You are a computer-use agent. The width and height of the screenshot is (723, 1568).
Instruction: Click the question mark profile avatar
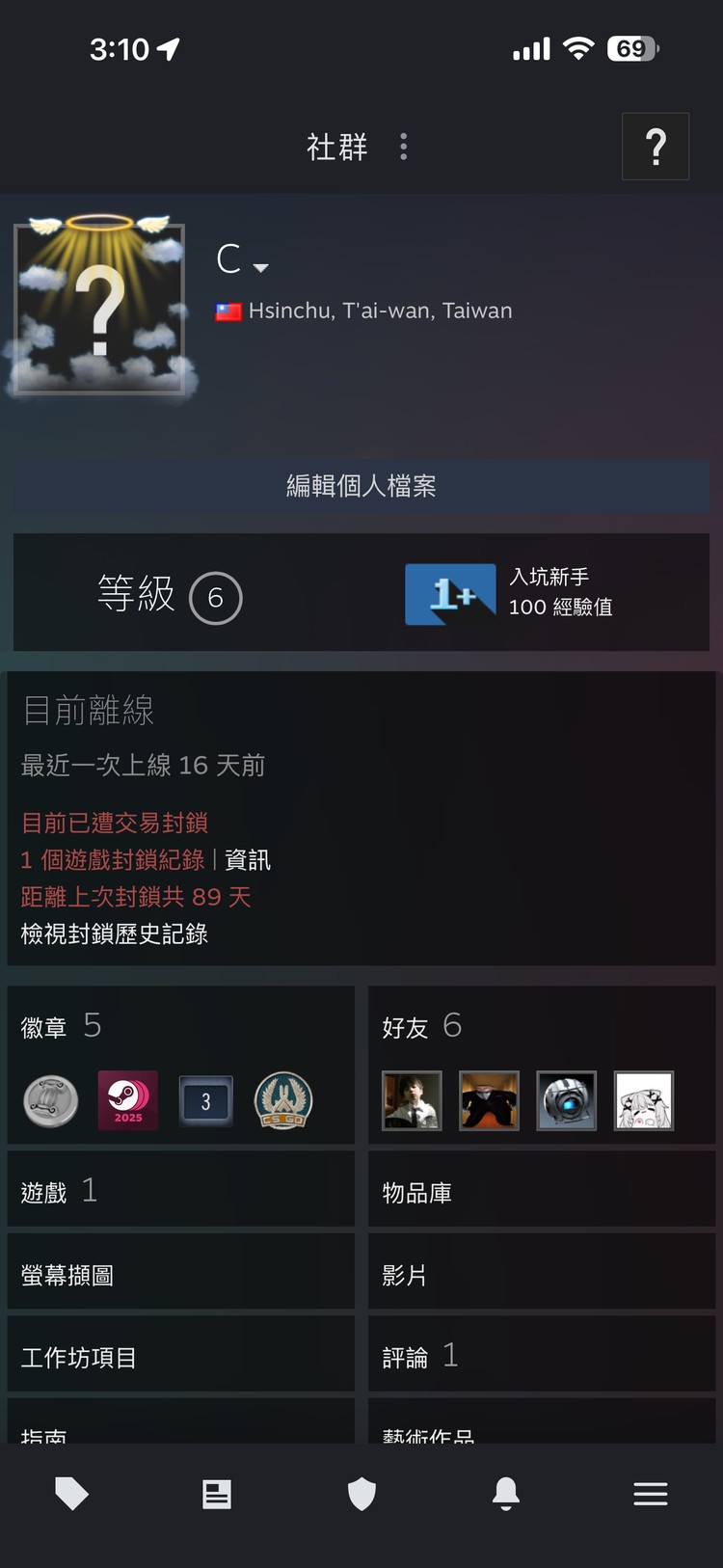coord(99,307)
